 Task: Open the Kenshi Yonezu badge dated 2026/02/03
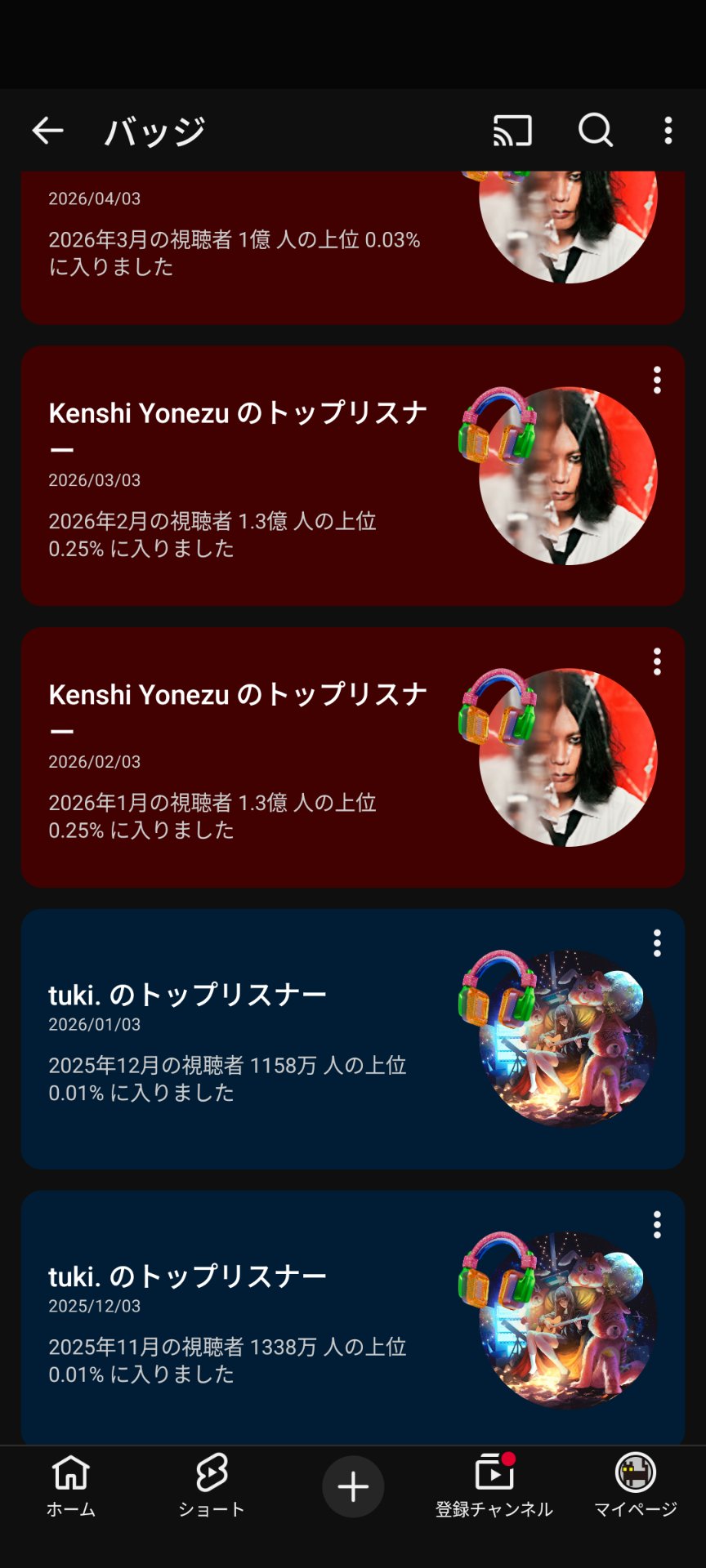pyautogui.click(x=245, y=759)
